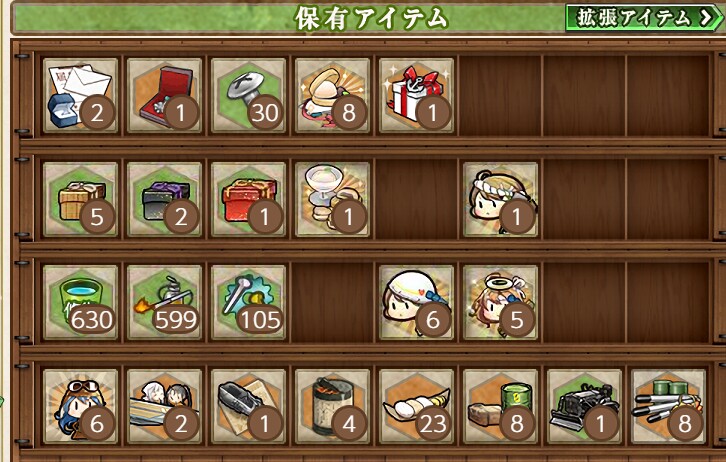
Task: Select the ring and letter item (2)
Action: [x=80, y=96]
